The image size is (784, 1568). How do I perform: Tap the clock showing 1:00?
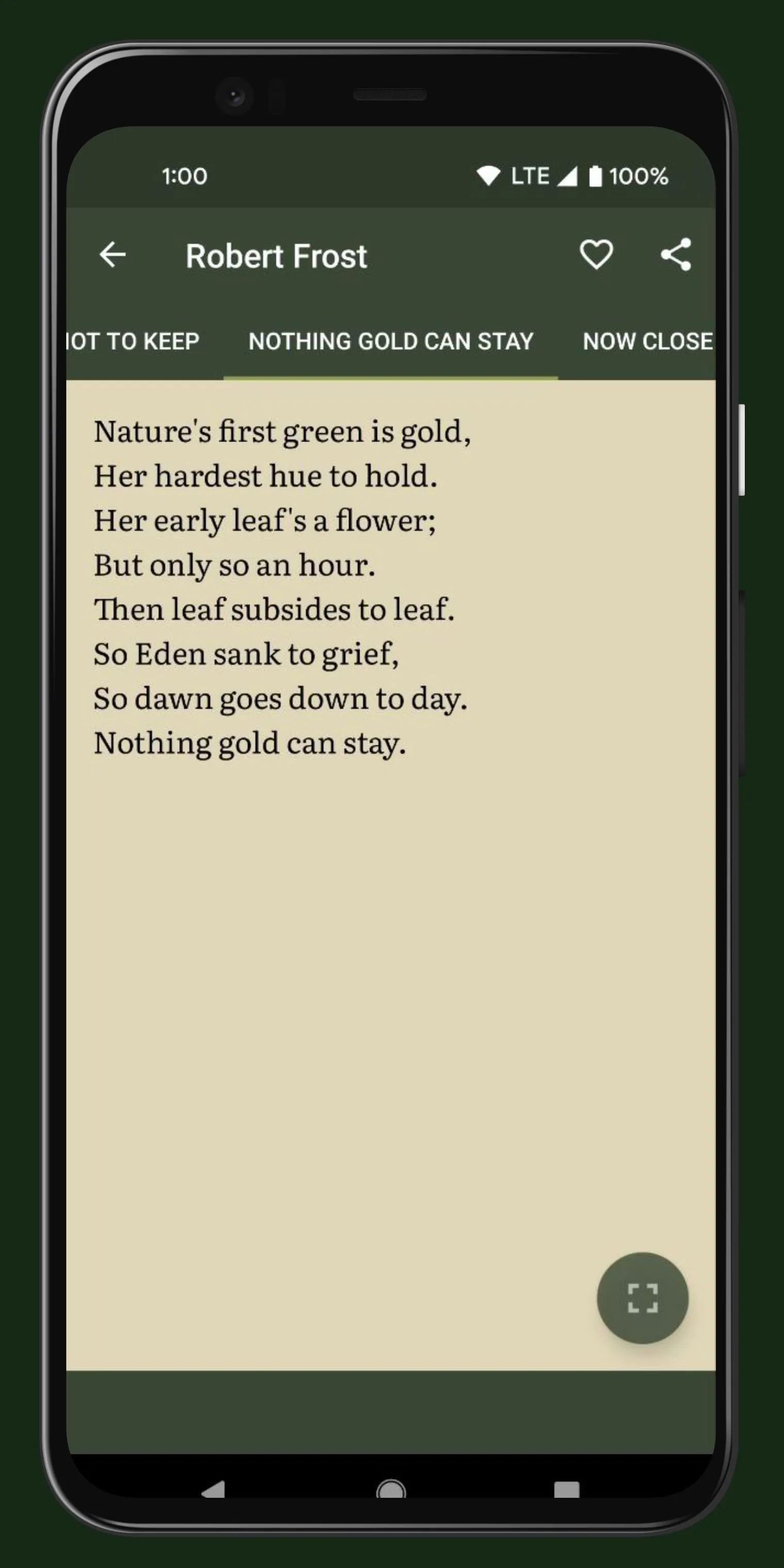(x=185, y=176)
